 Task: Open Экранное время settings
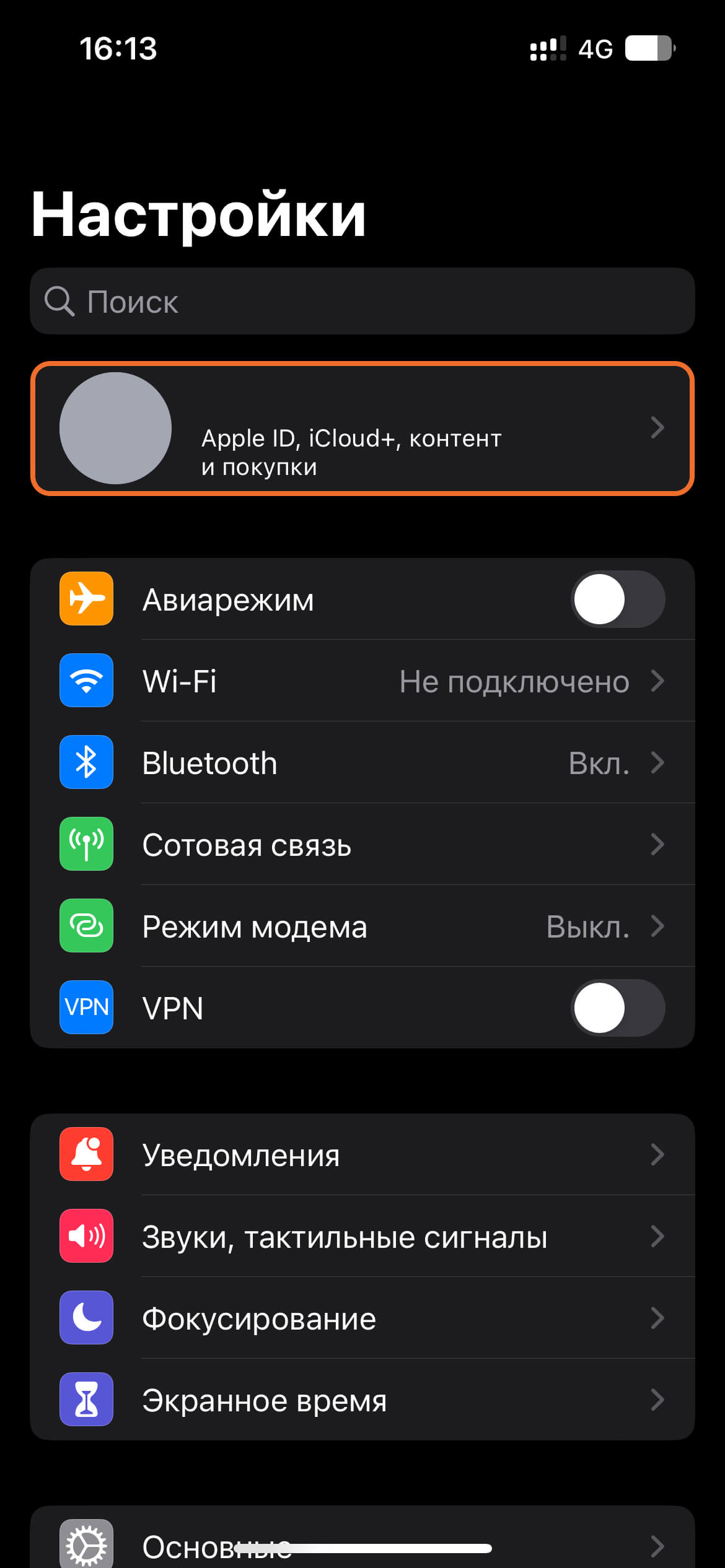pos(362,1400)
